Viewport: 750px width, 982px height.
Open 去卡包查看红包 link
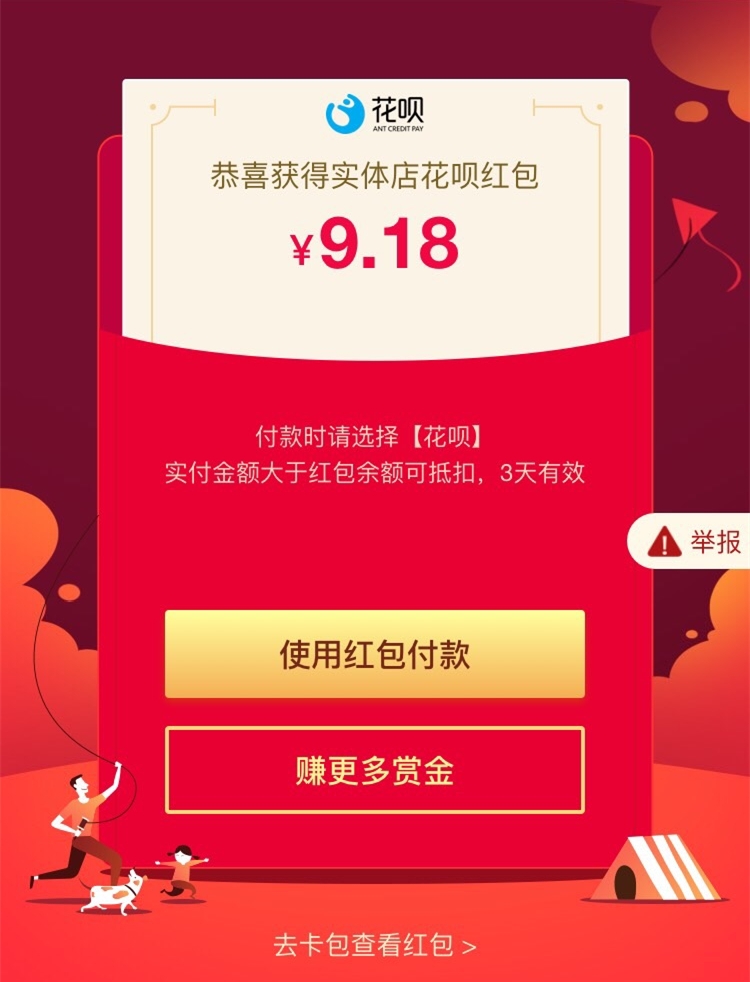[x=374, y=945]
